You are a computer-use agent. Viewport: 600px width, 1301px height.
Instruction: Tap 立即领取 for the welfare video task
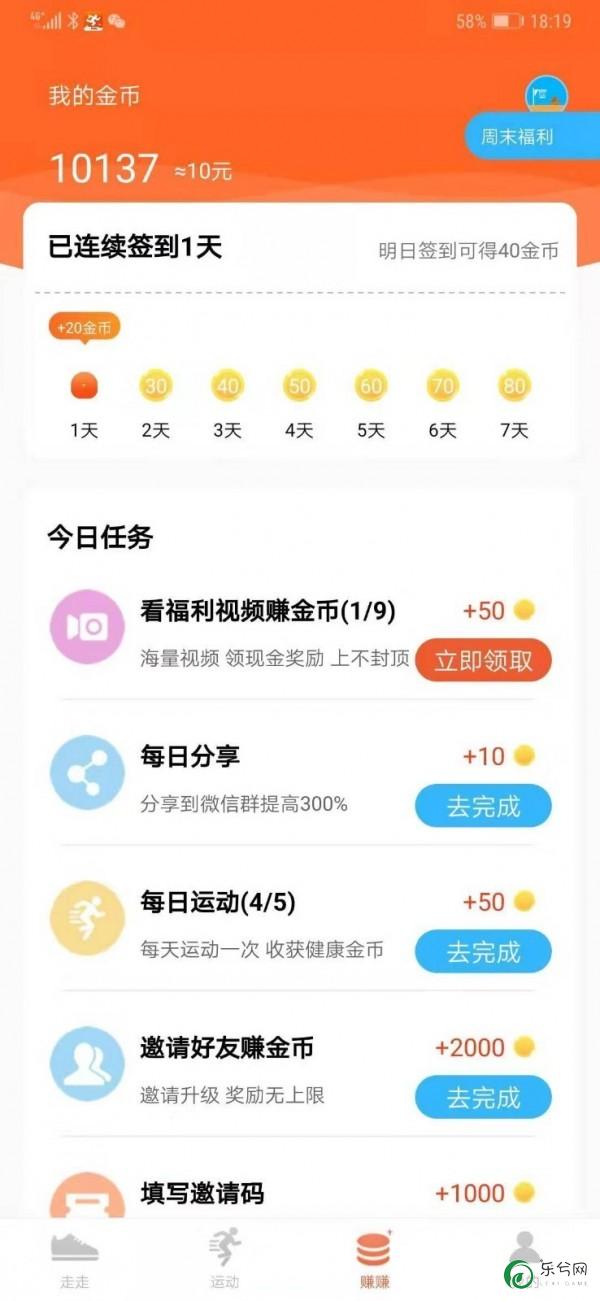(x=483, y=660)
